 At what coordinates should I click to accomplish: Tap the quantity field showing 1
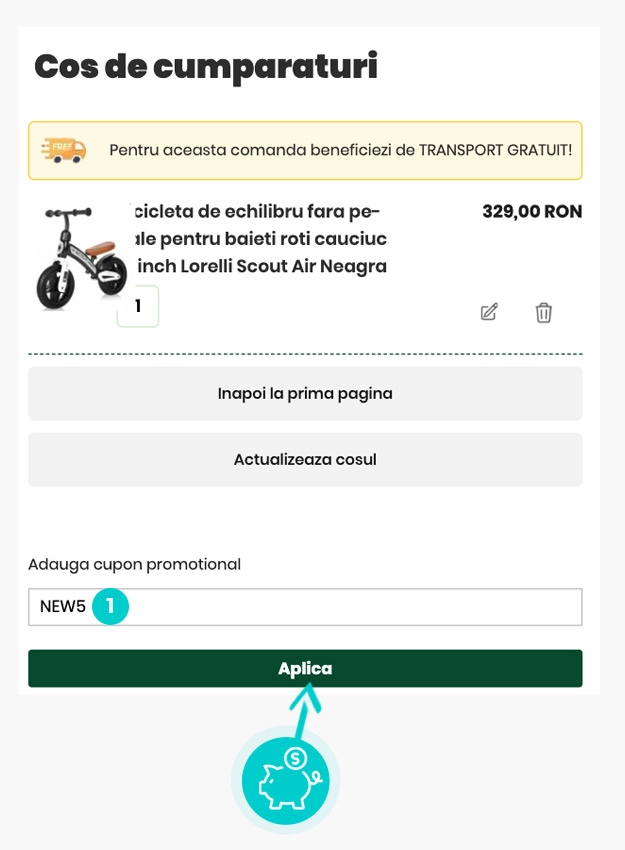pos(138,307)
